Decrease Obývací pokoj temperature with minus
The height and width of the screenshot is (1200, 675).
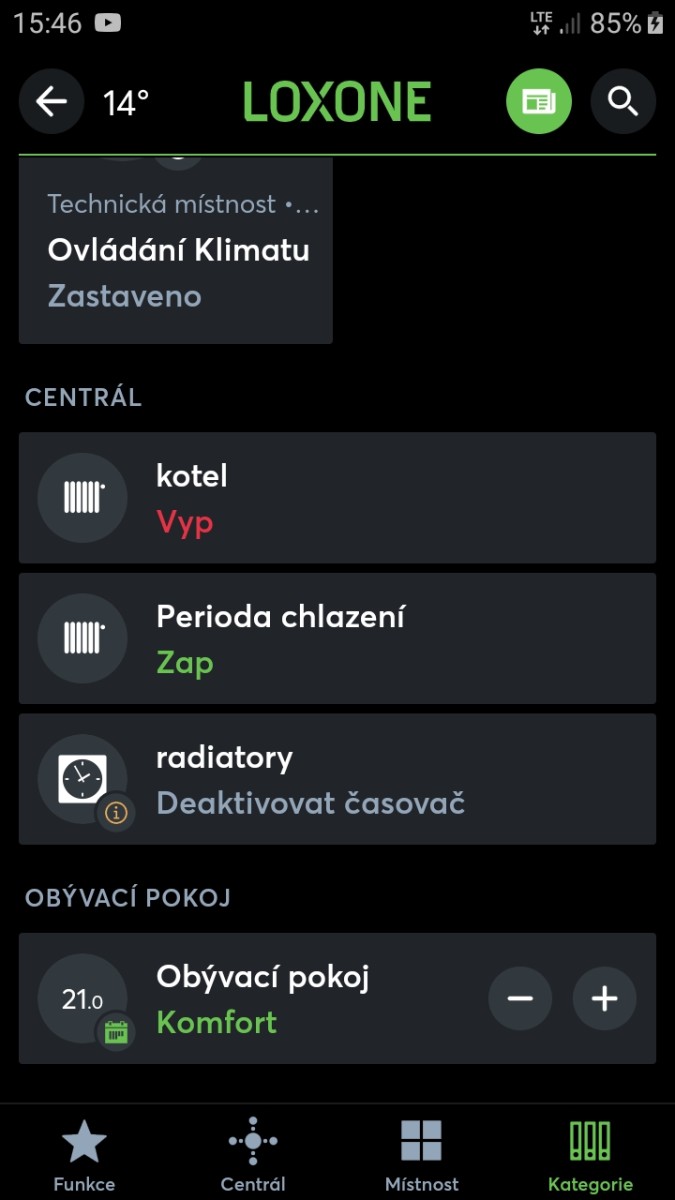520,998
